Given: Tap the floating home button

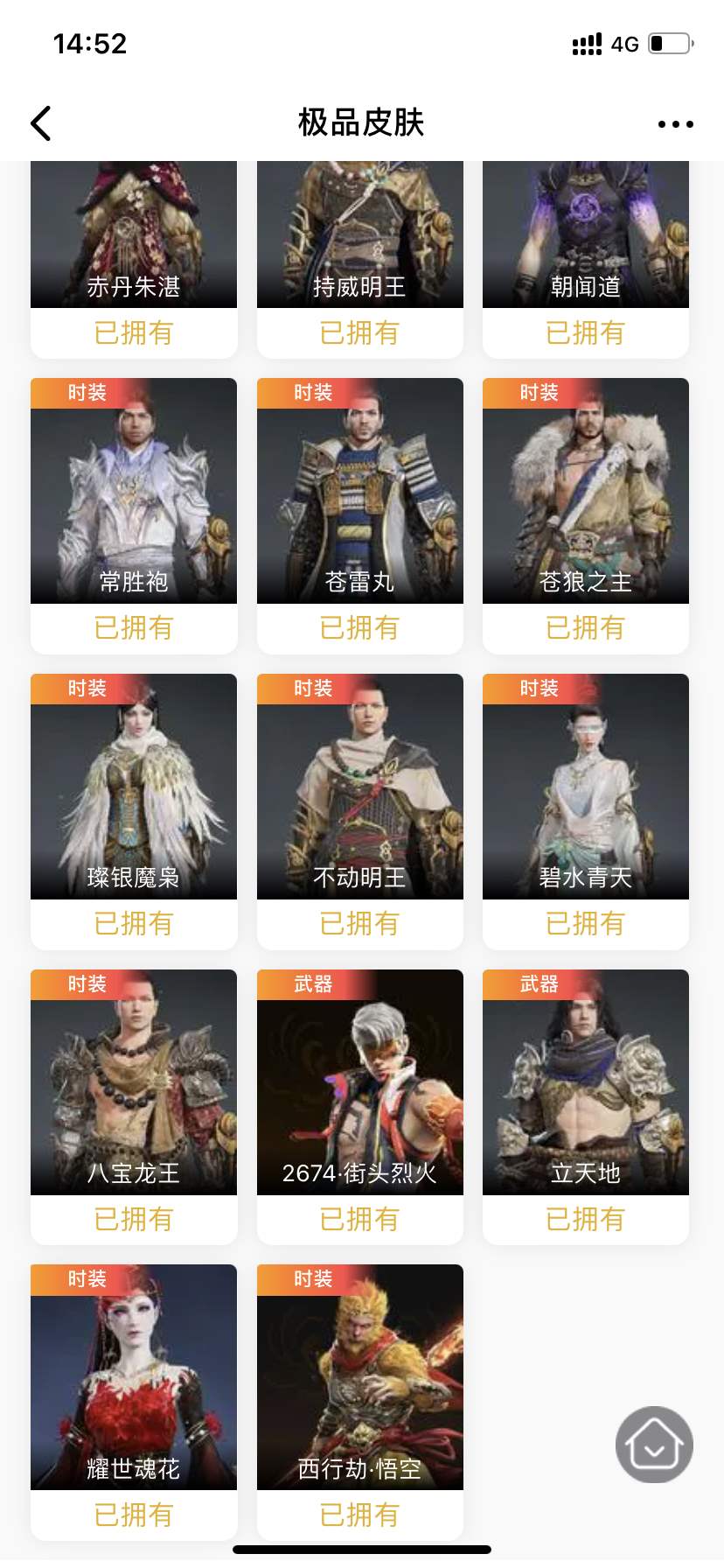Looking at the screenshot, I should point(654,1445).
